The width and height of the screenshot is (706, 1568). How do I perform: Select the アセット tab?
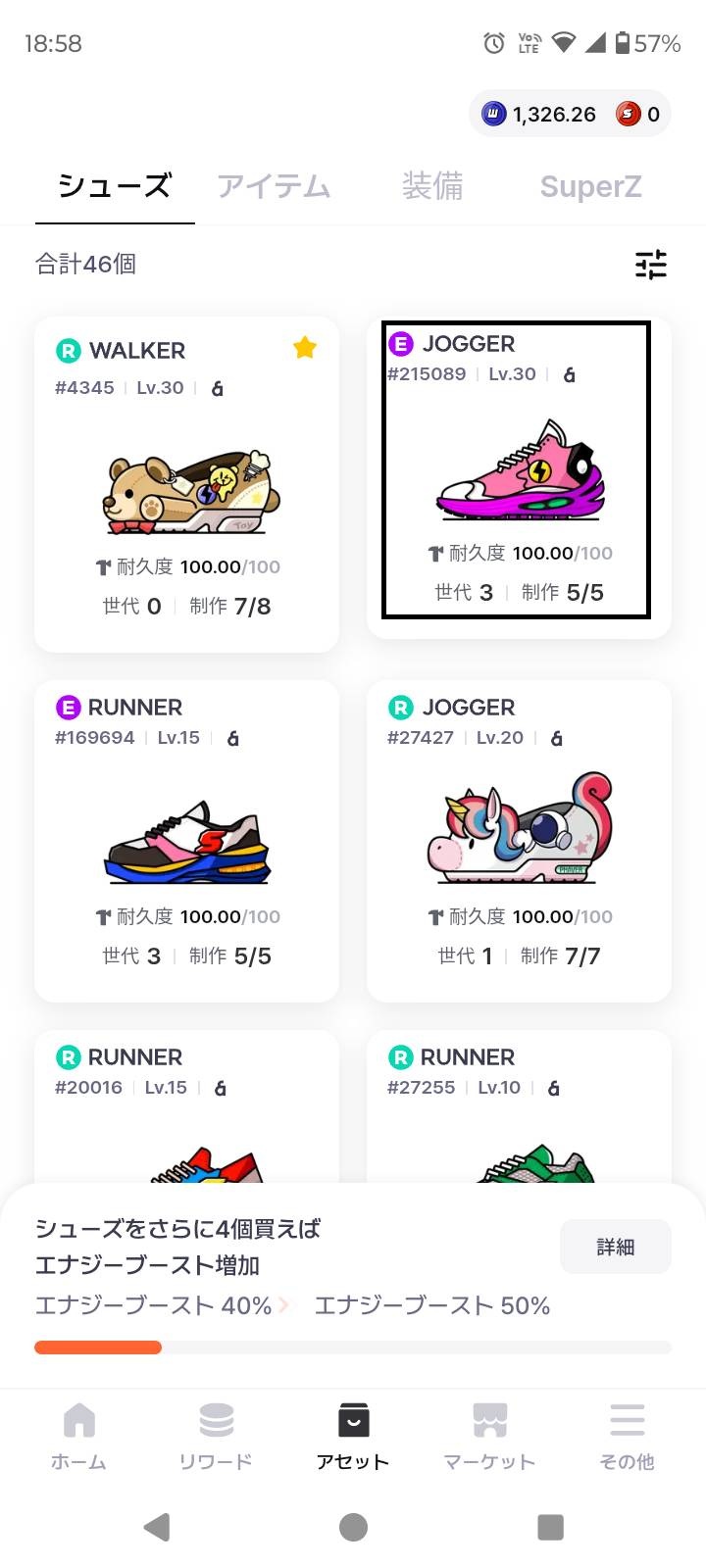tap(353, 1436)
